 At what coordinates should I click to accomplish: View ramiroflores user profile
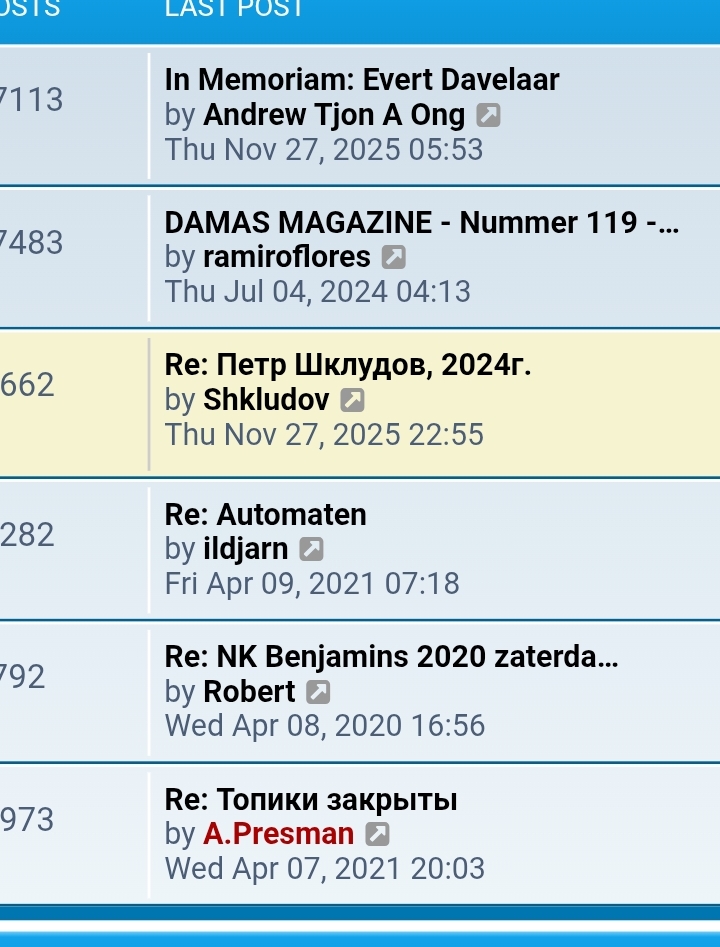(286, 257)
